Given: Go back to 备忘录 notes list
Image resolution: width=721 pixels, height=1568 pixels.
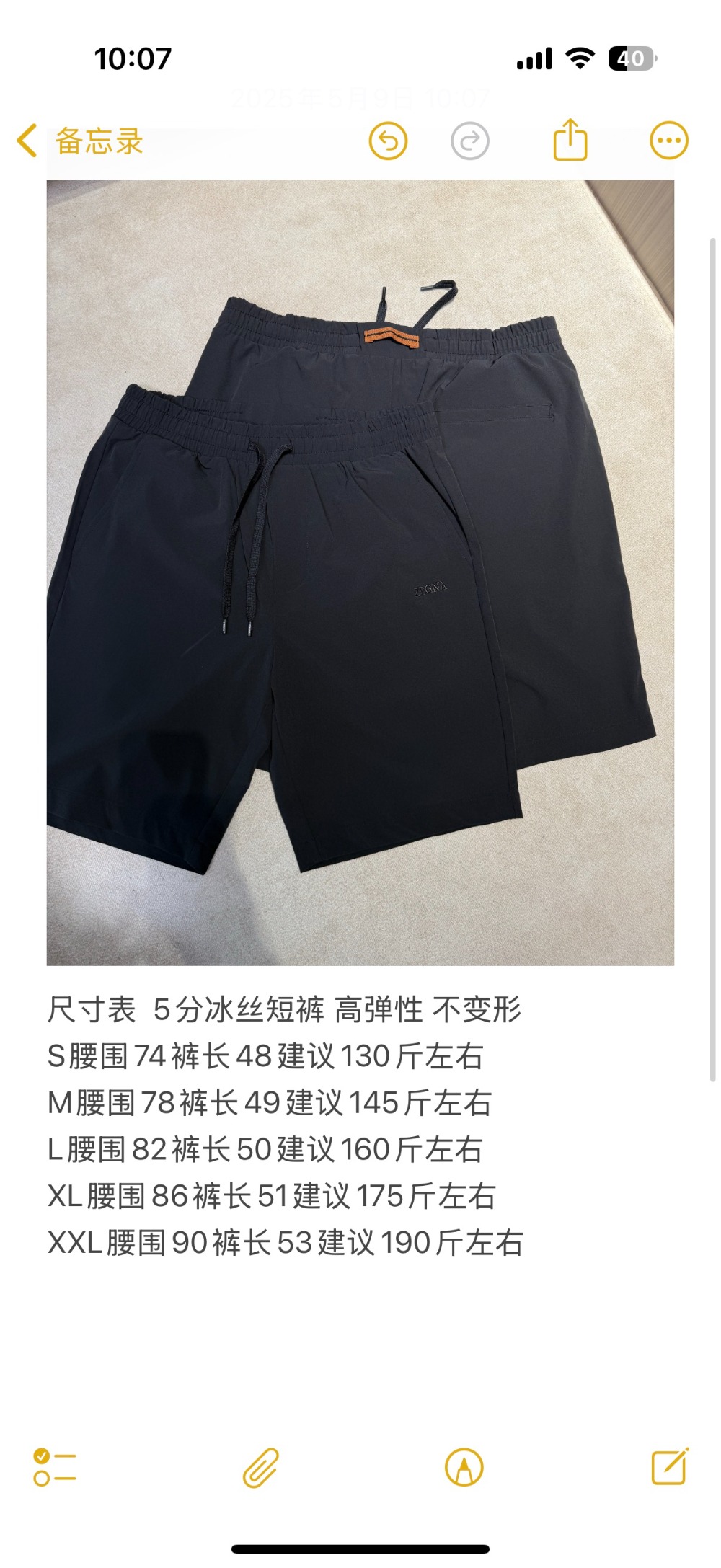Looking at the screenshot, I should coord(81,141).
